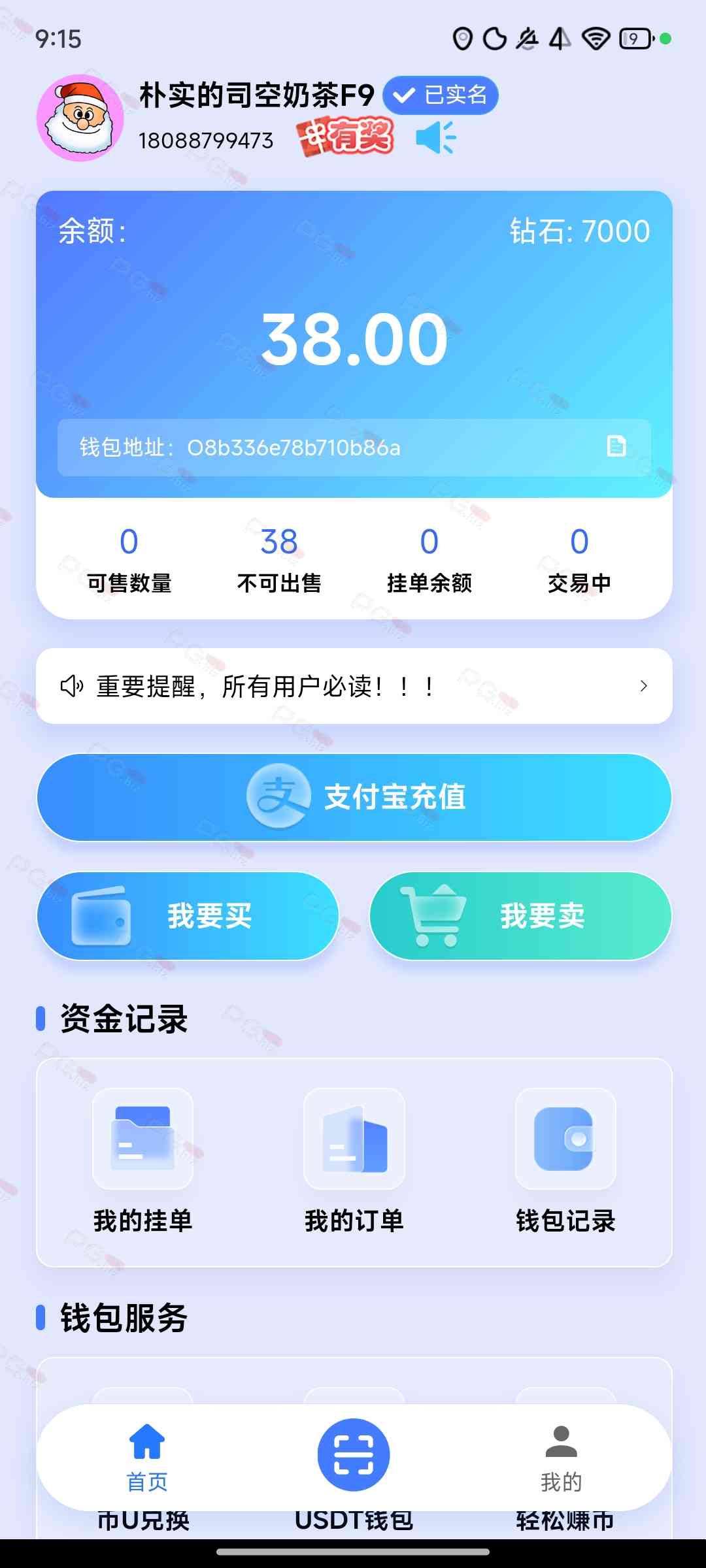
Task: Open the speaker announcement icon
Action: click(436, 138)
